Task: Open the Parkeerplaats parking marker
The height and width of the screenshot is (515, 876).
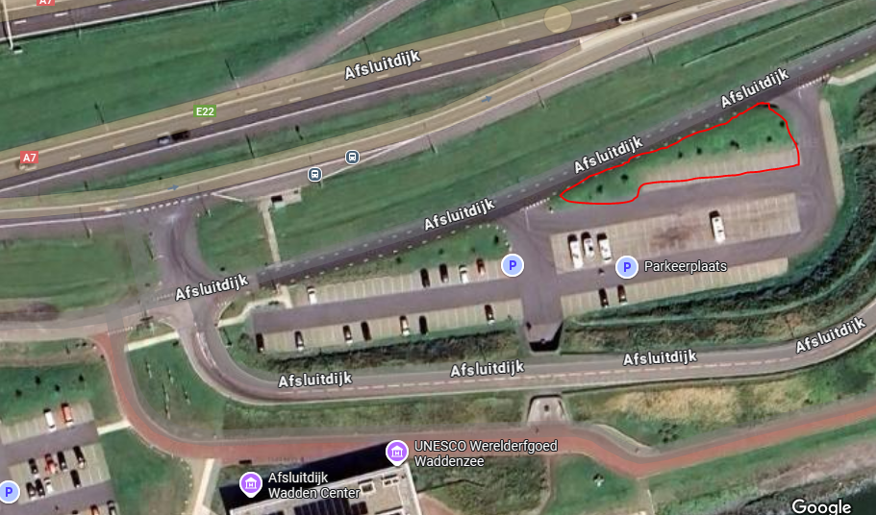Action: click(627, 267)
